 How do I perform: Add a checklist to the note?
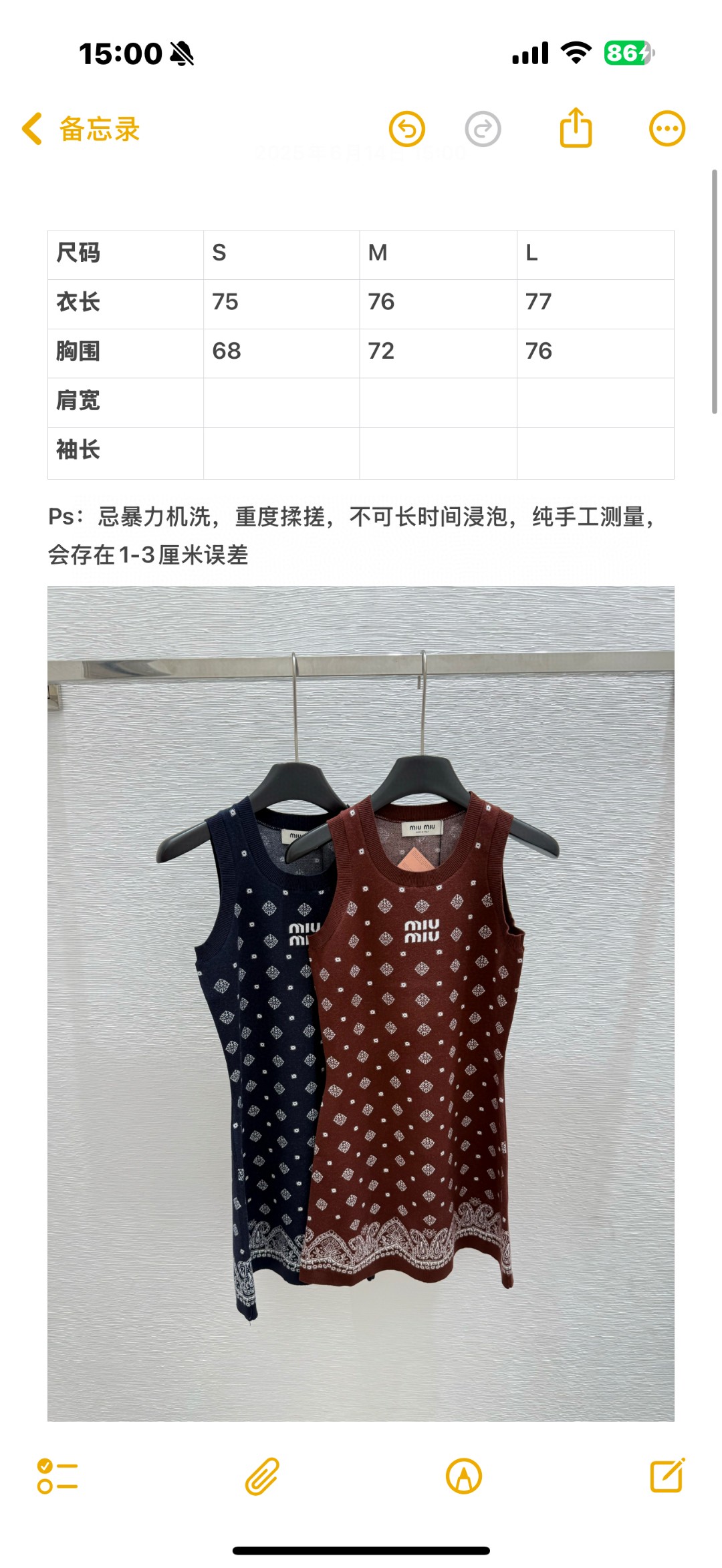pos(57,1476)
